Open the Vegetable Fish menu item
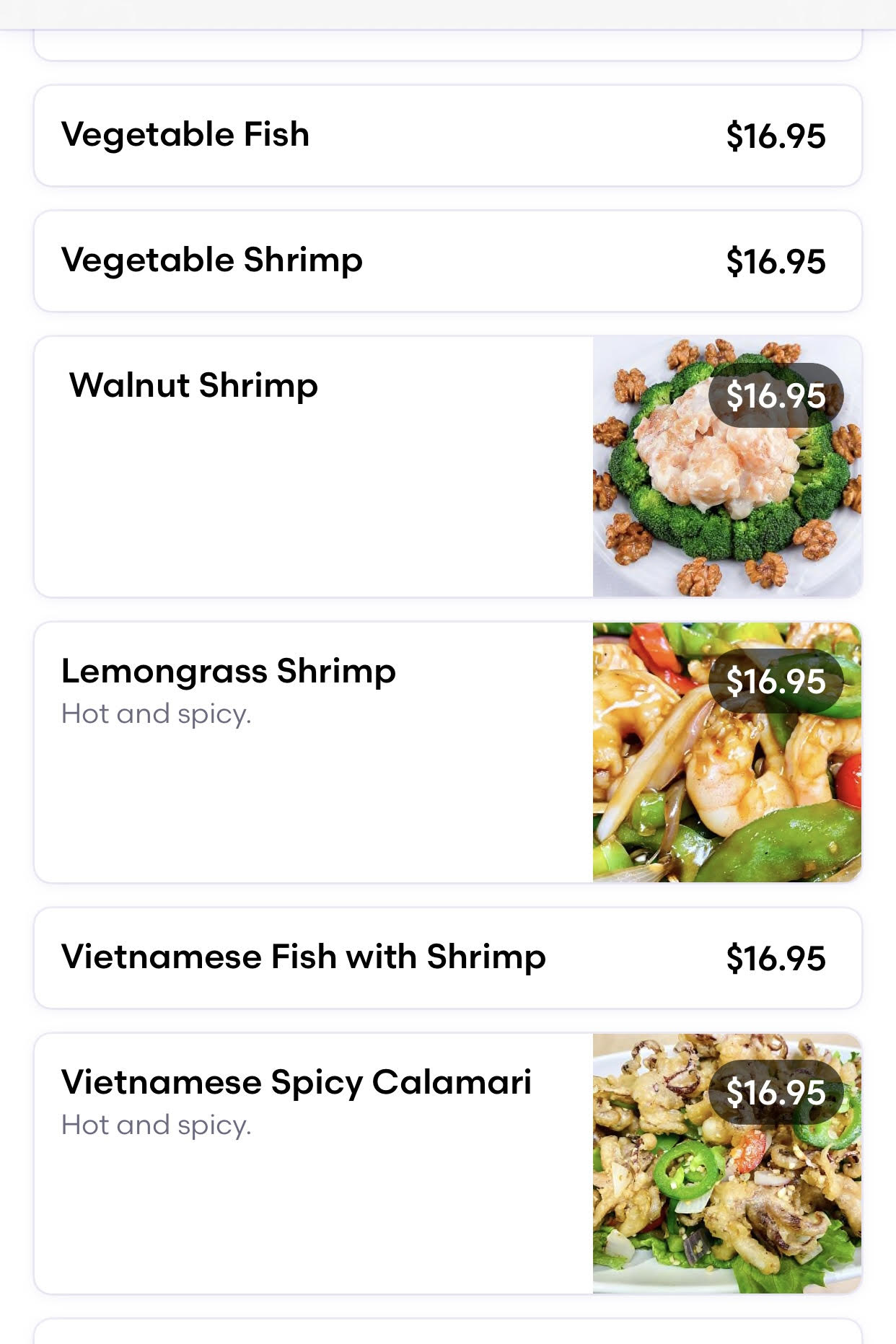 coord(447,136)
